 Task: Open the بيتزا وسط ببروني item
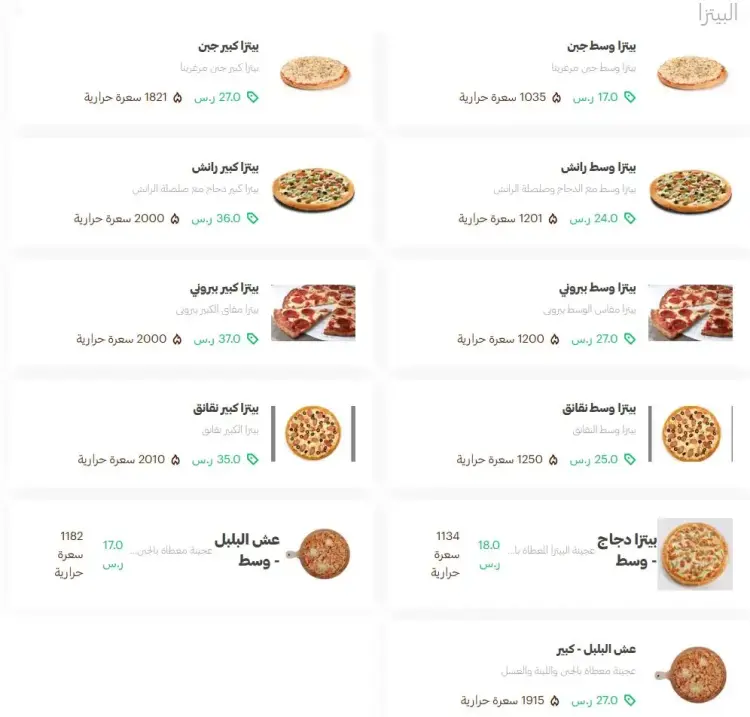(566, 313)
